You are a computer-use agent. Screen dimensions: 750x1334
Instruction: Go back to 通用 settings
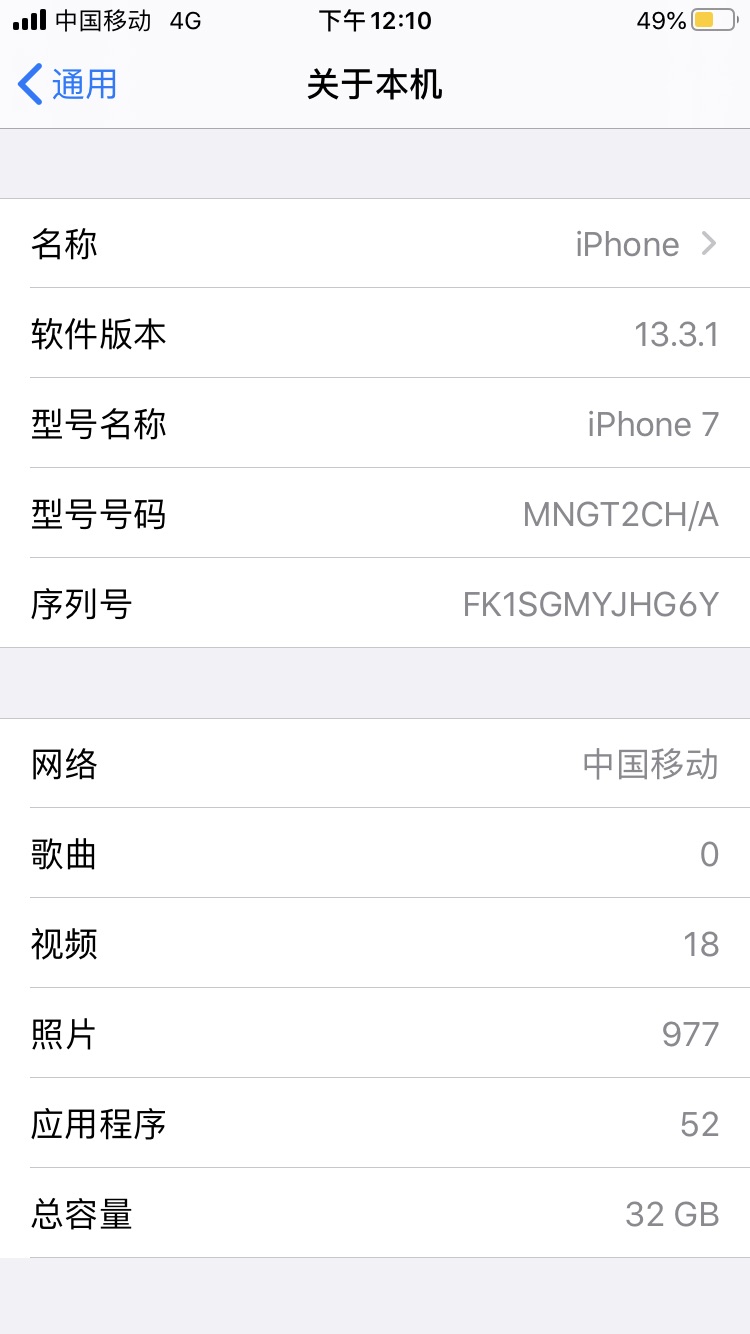[x=68, y=85]
